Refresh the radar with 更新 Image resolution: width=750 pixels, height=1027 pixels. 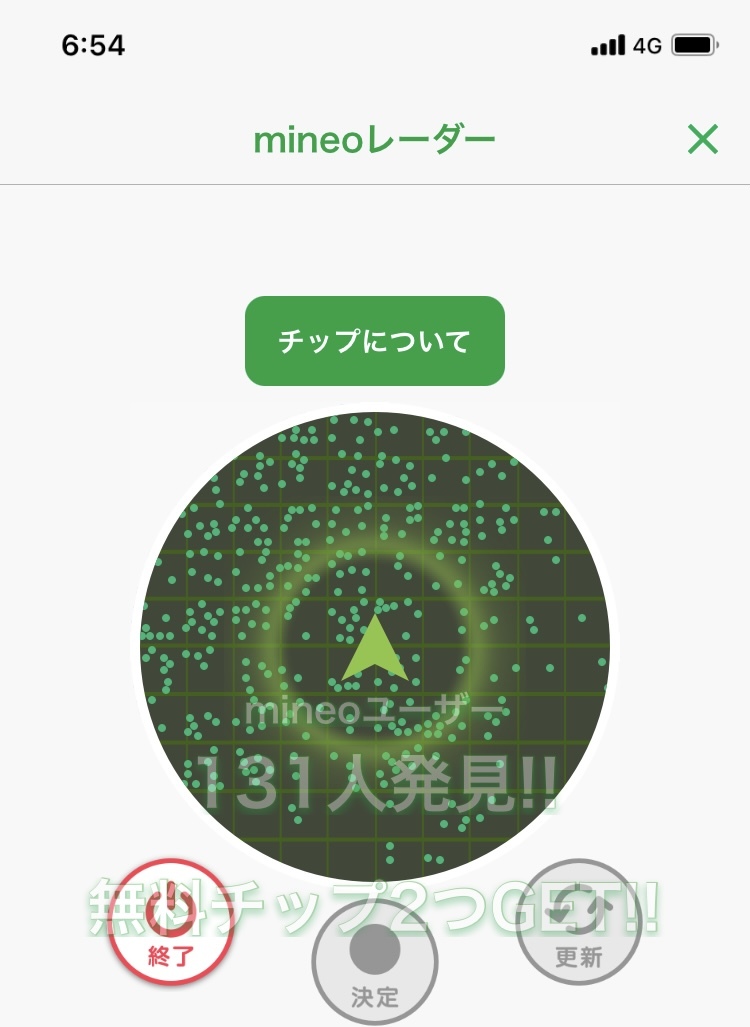click(x=578, y=922)
